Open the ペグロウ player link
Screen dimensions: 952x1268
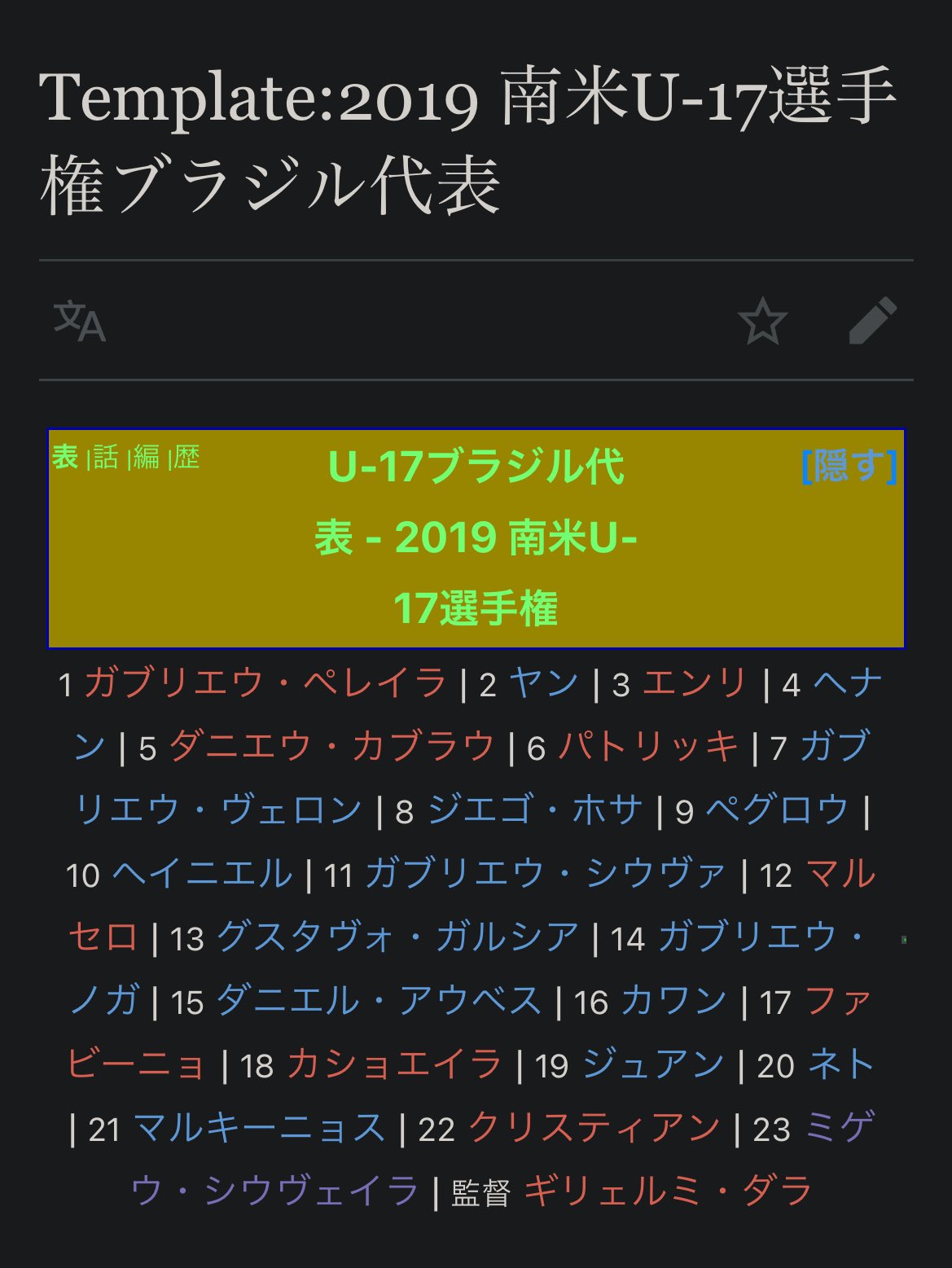(777, 810)
